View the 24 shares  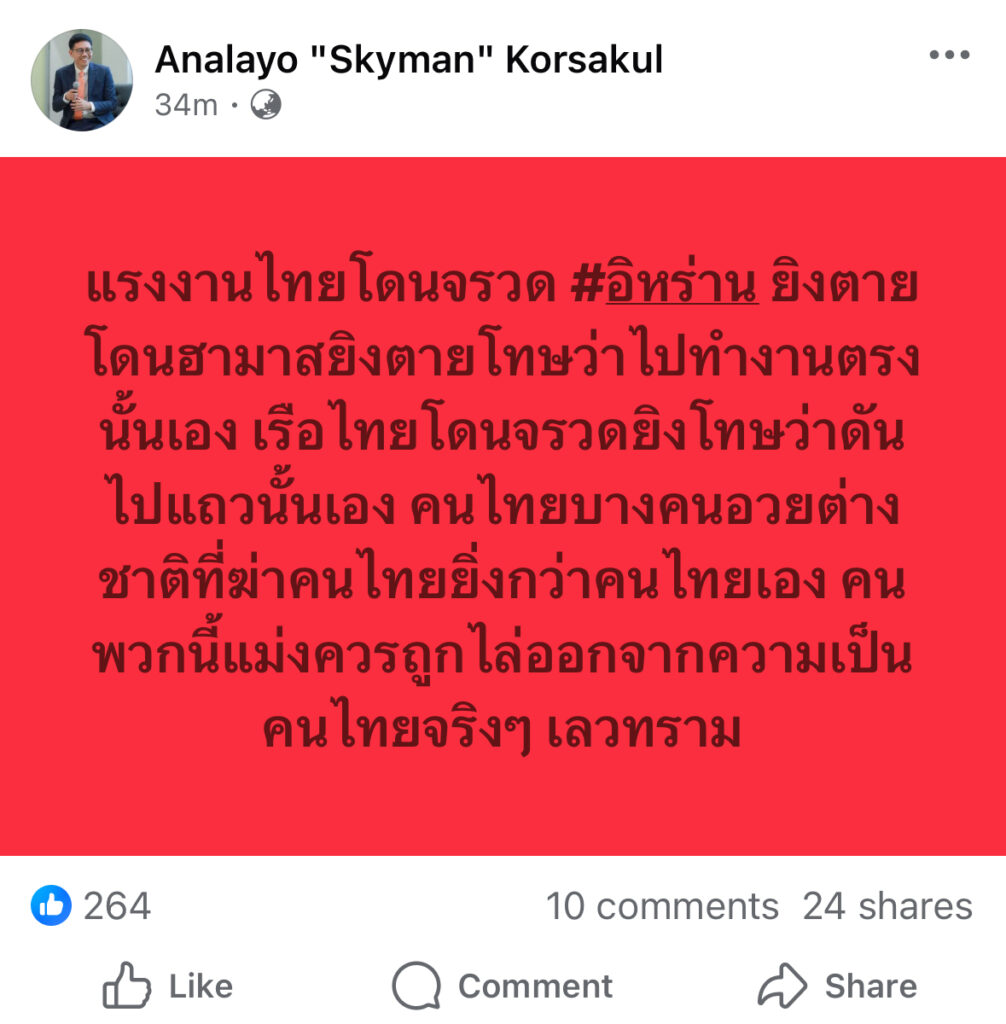pyautogui.click(x=886, y=906)
